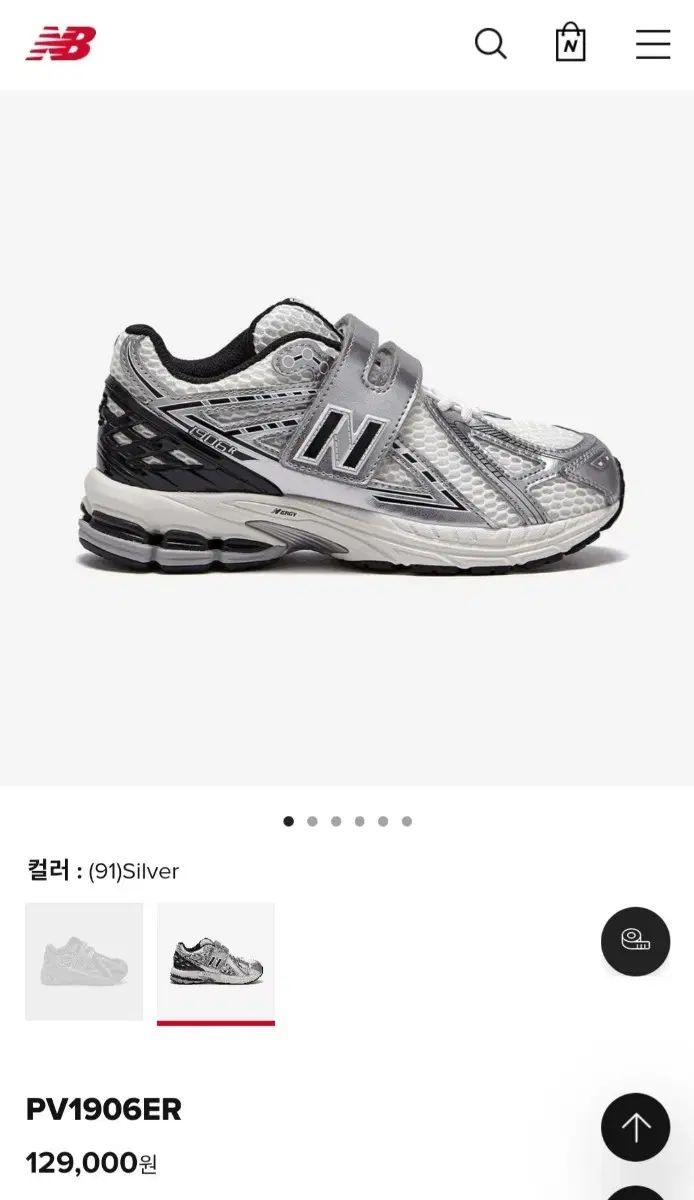Jump to the second image page dot

312,821
